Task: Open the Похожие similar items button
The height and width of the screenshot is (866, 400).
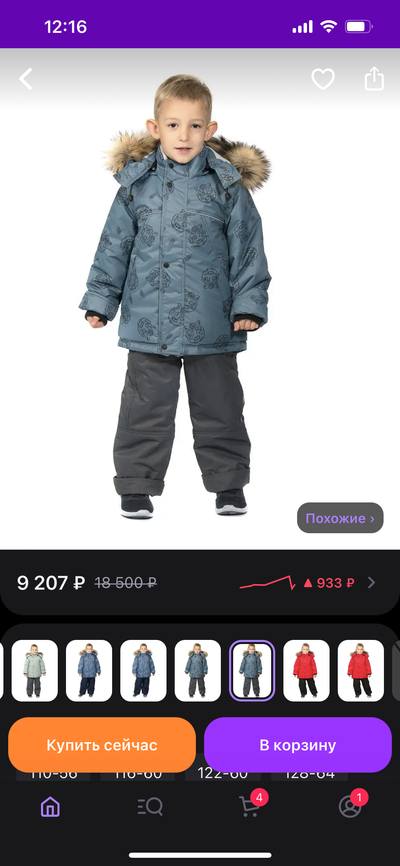Action: coord(340,518)
